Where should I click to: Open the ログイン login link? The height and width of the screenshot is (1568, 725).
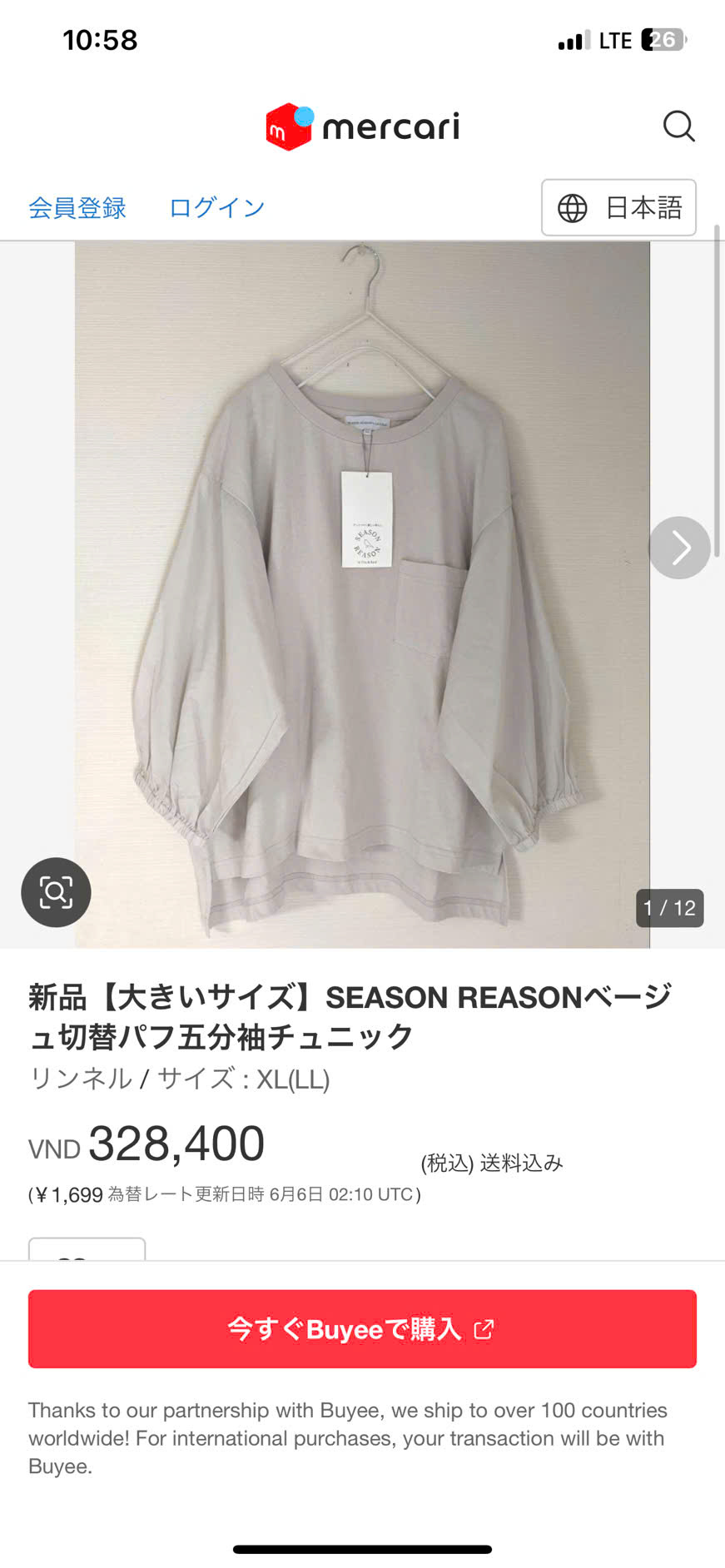pos(216,207)
